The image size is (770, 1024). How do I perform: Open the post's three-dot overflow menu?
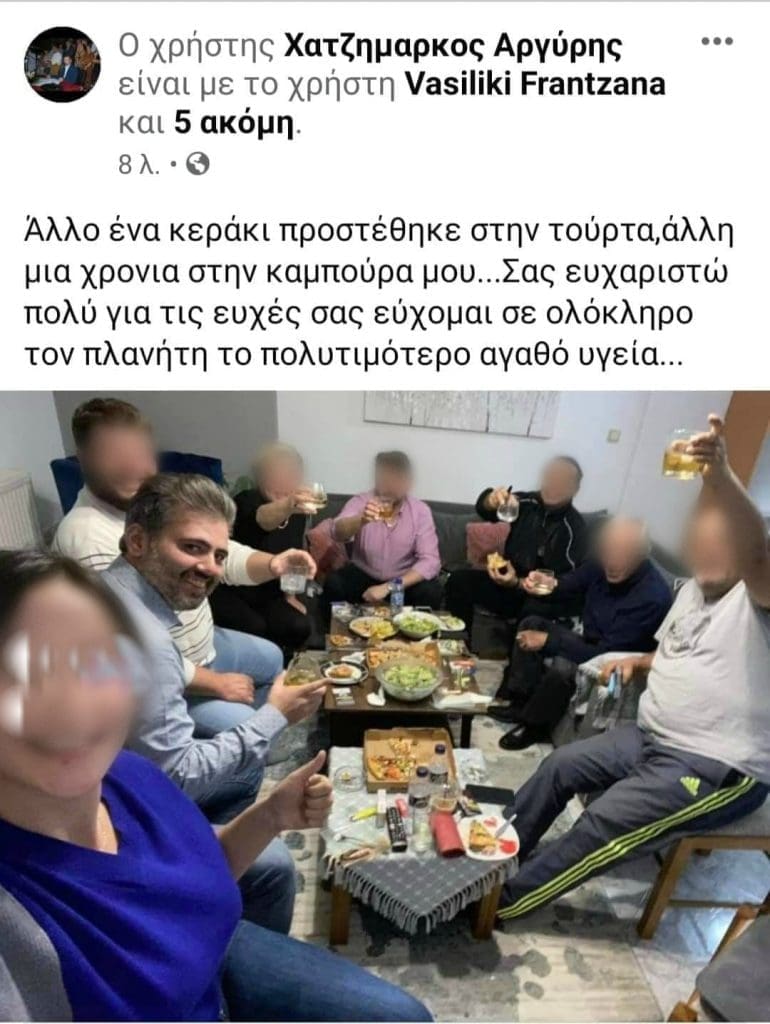coord(716,42)
